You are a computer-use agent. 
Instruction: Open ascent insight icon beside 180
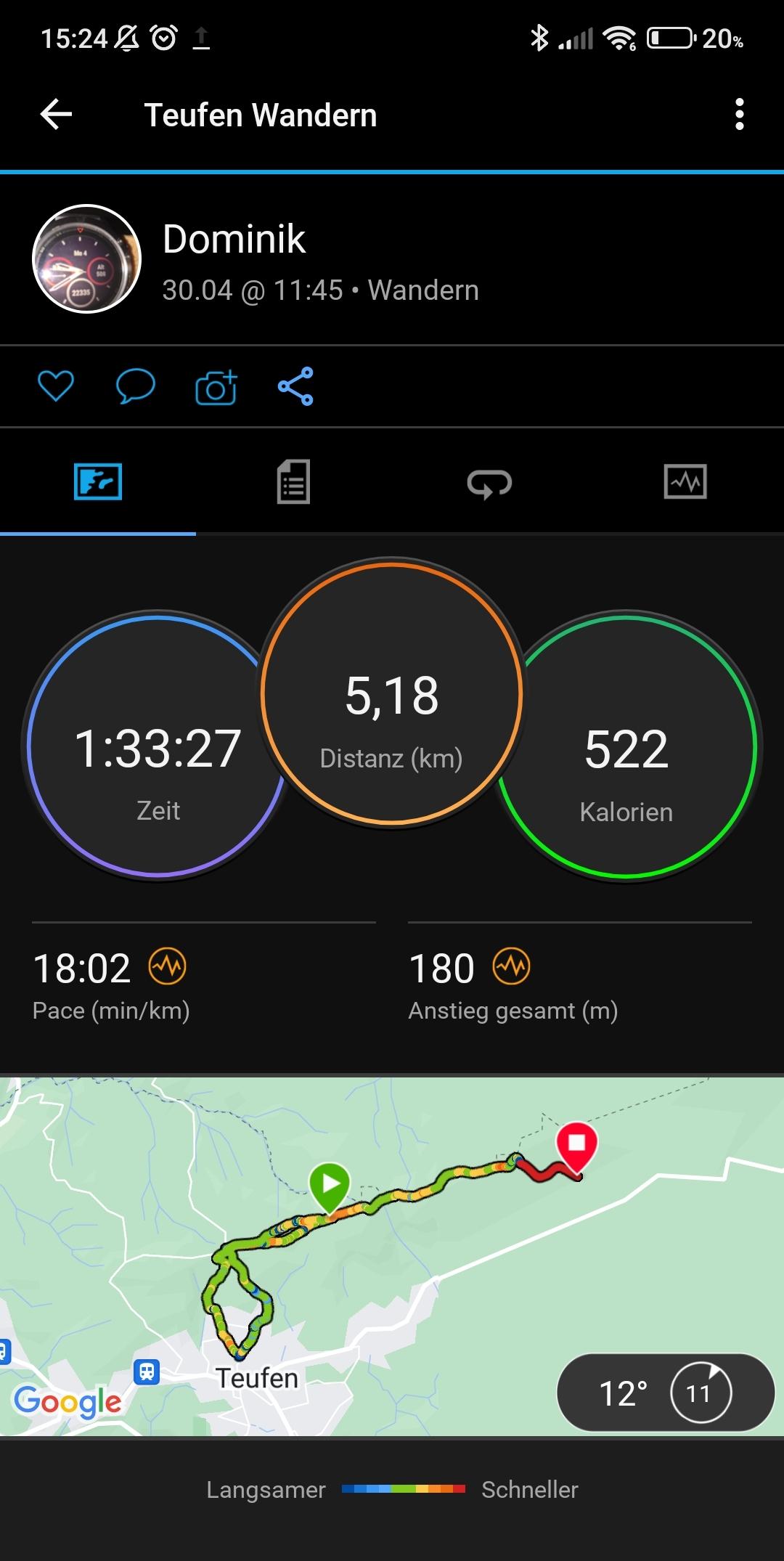point(512,967)
